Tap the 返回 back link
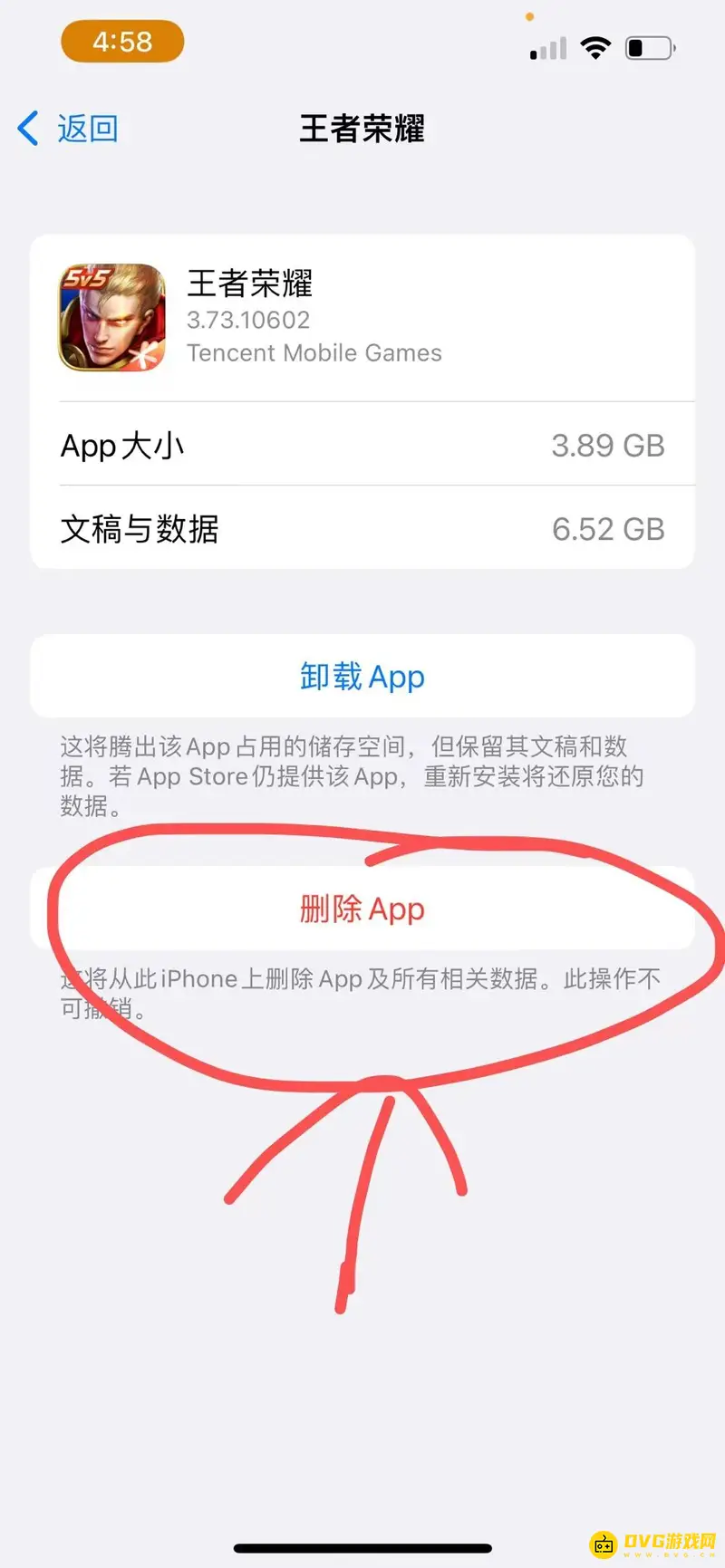The width and height of the screenshot is (725, 1568). coord(88,129)
